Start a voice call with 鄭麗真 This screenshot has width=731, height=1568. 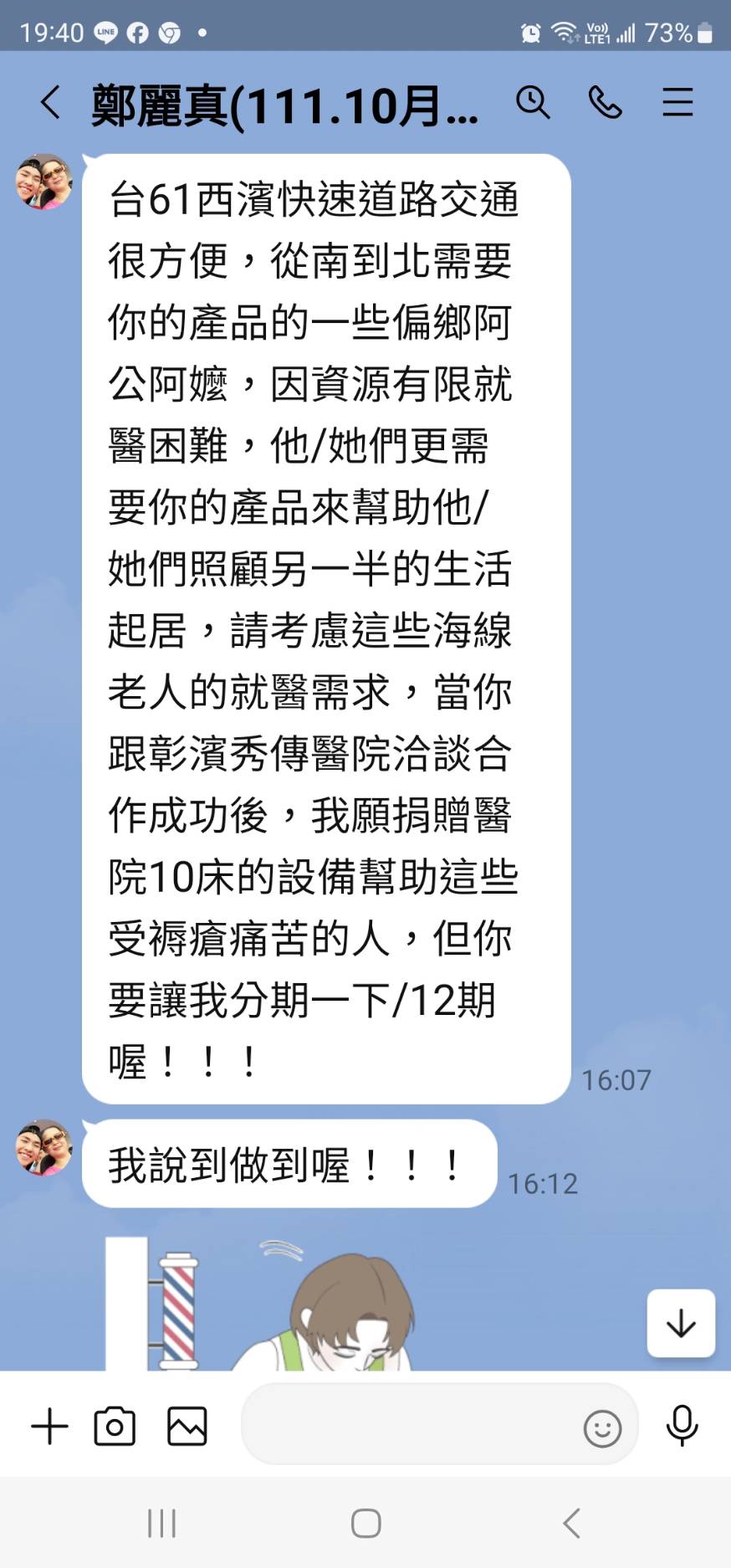[606, 103]
